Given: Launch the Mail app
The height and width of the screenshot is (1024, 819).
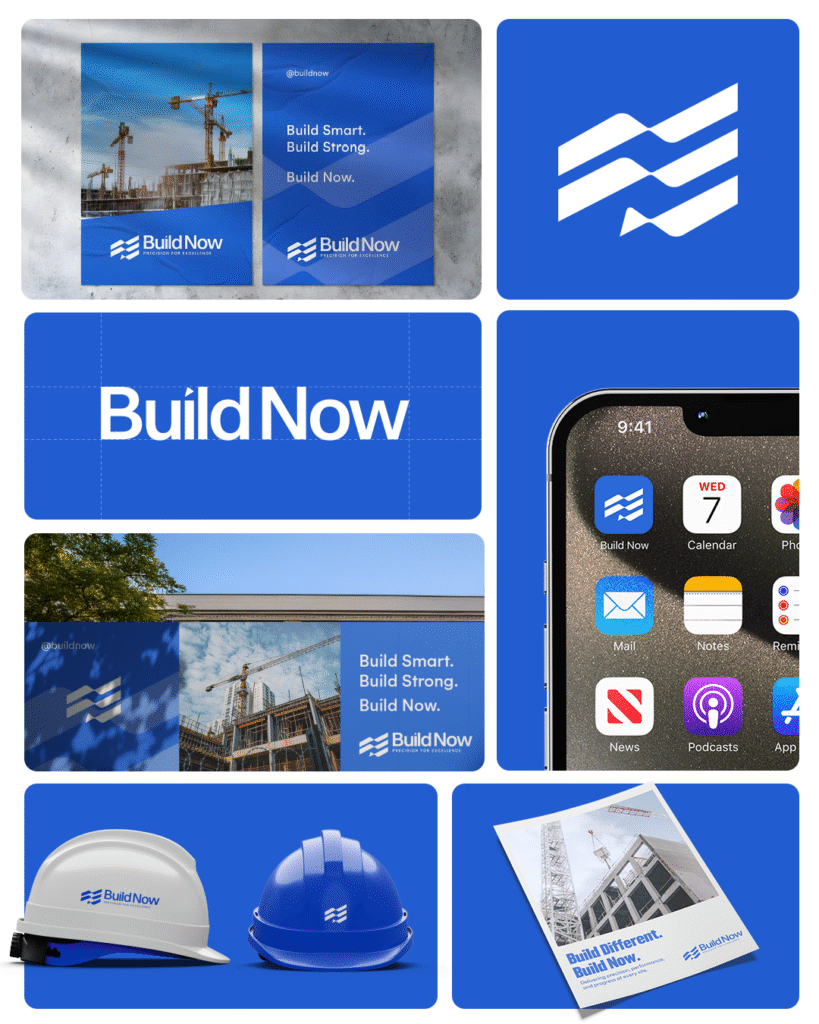Looking at the screenshot, I should 624,605.
